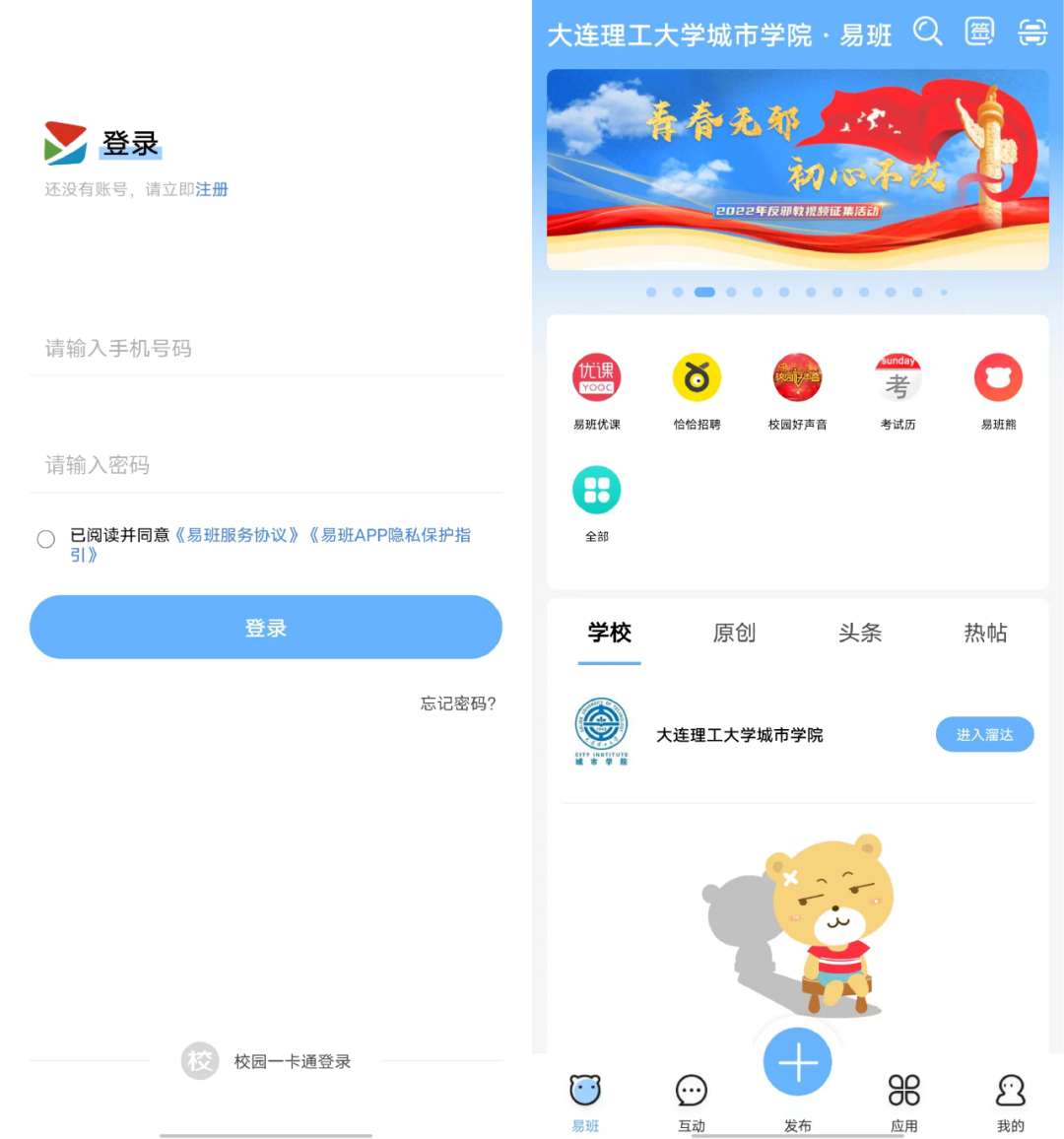
Task: Switch to 我的 bottom tab
Action: pyautogui.click(x=1010, y=1102)
